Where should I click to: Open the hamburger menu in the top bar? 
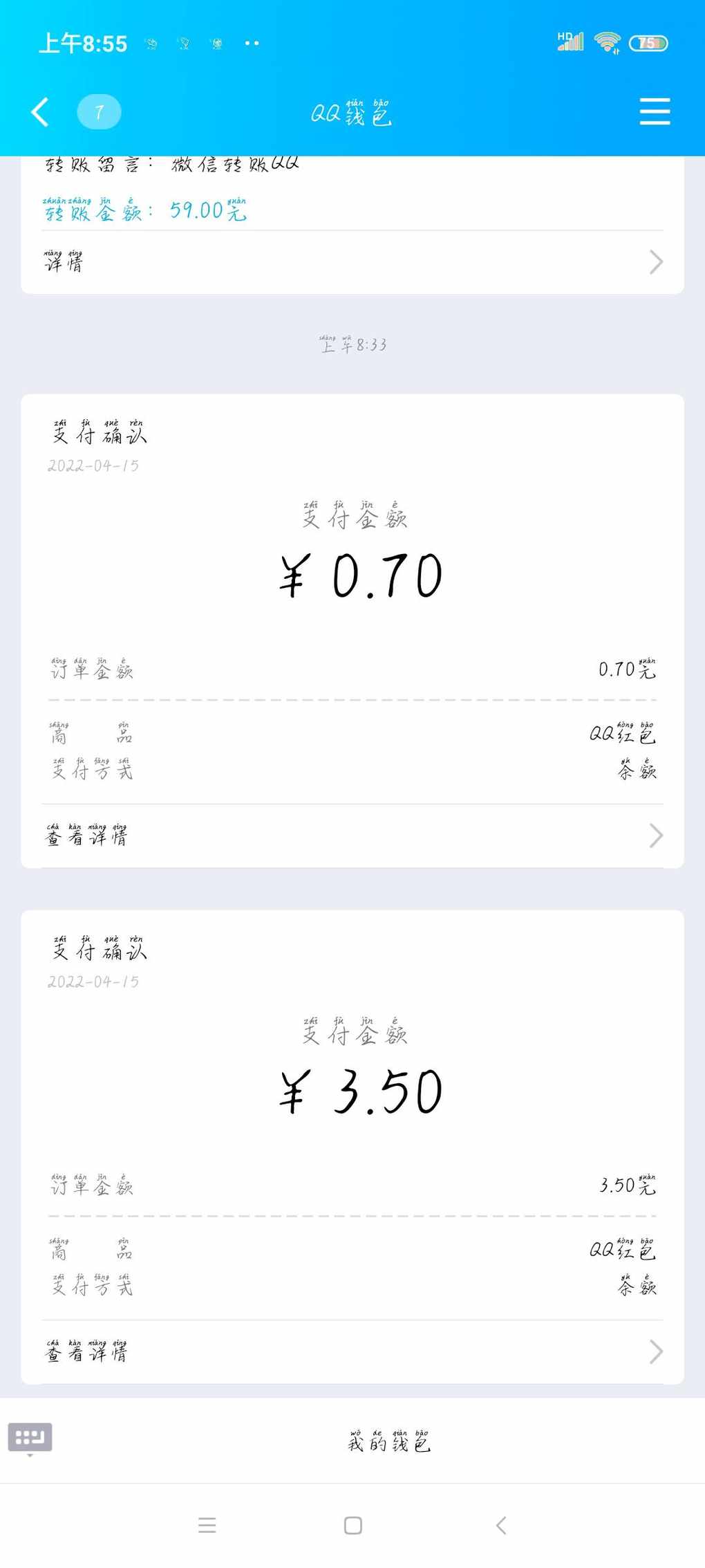[655, 111]
